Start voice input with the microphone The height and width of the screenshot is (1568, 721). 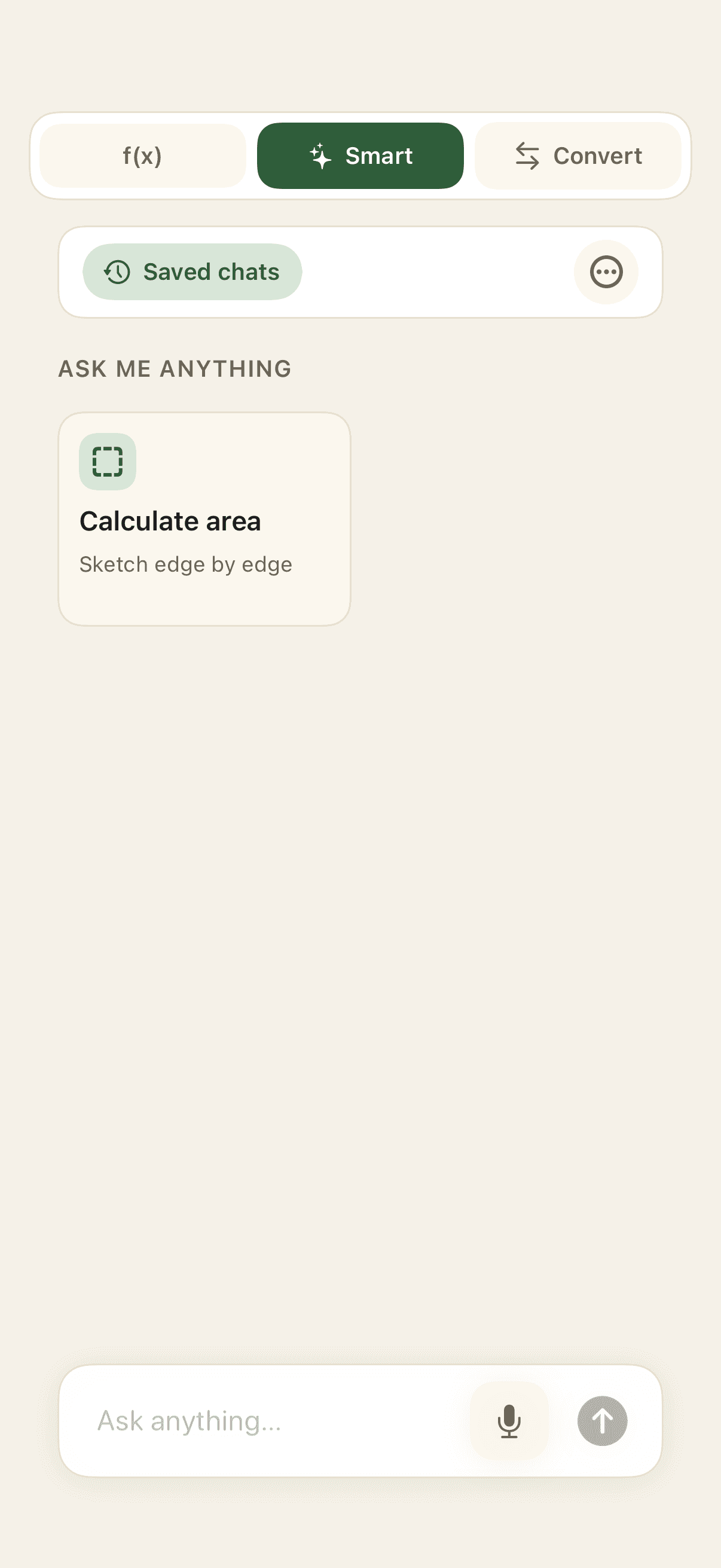pyautogui.click(x=509, y=1421)
